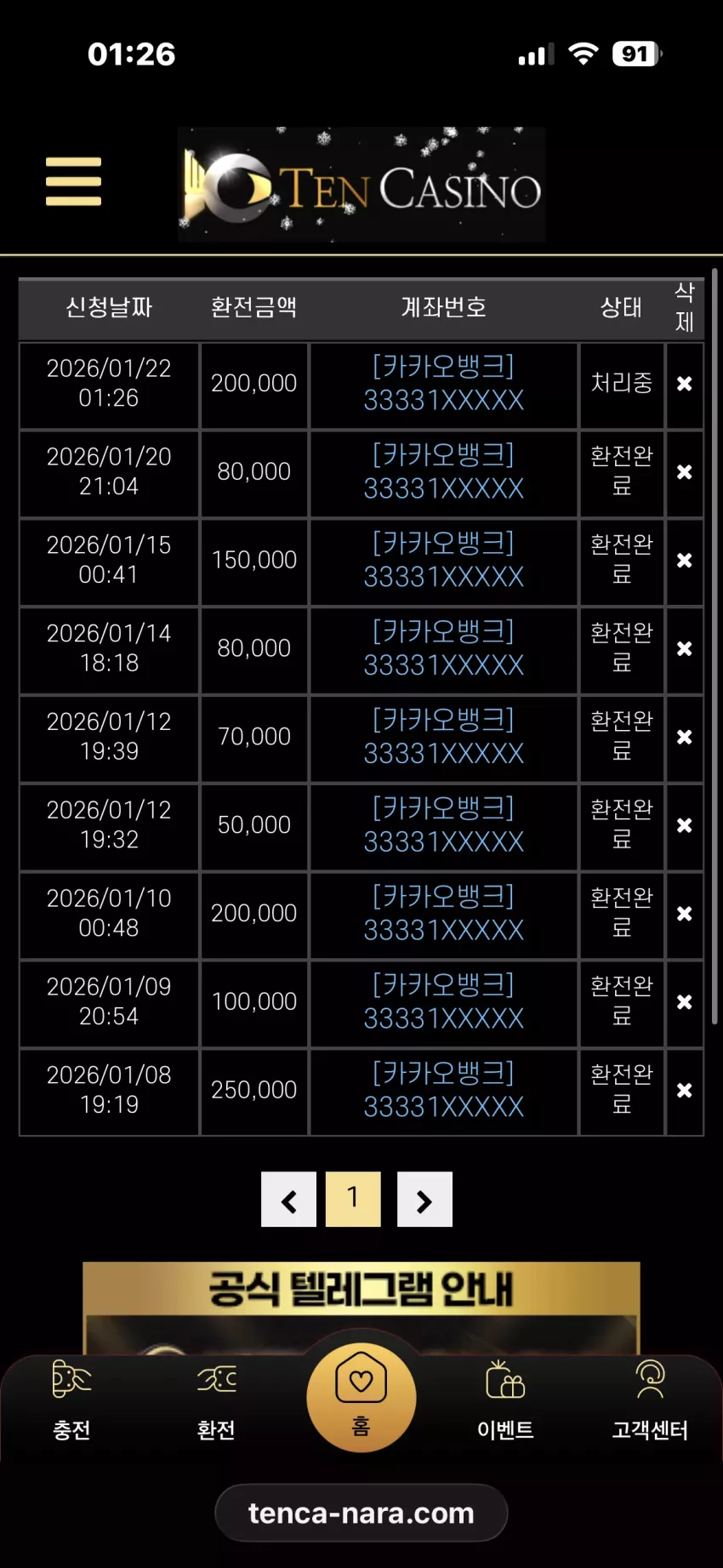
Task: Delete the 2026/01/22 01:26 withdrawal entry
Action: (x=684, y=384)
